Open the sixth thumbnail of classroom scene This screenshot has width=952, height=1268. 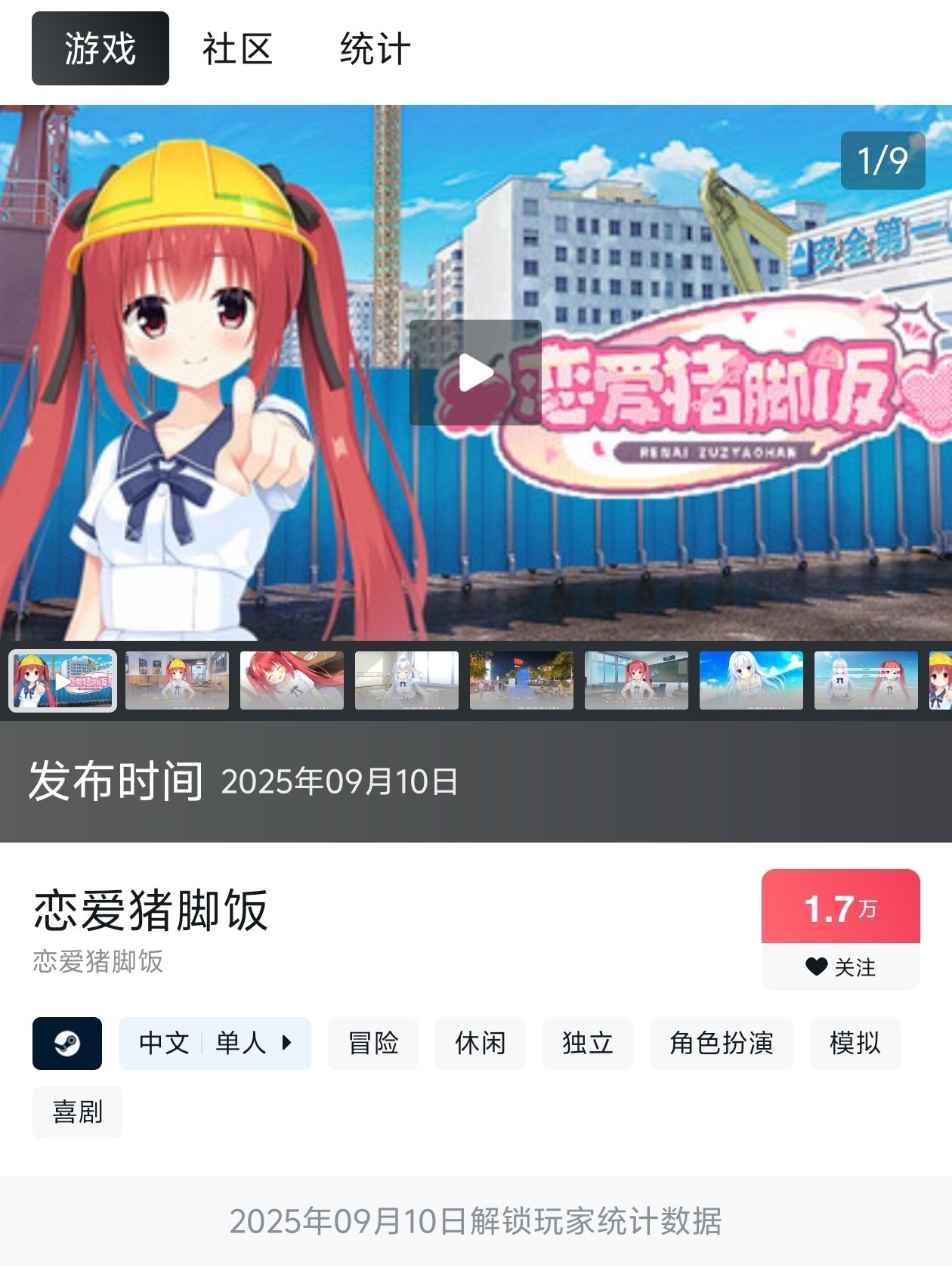tap(636, 680)
